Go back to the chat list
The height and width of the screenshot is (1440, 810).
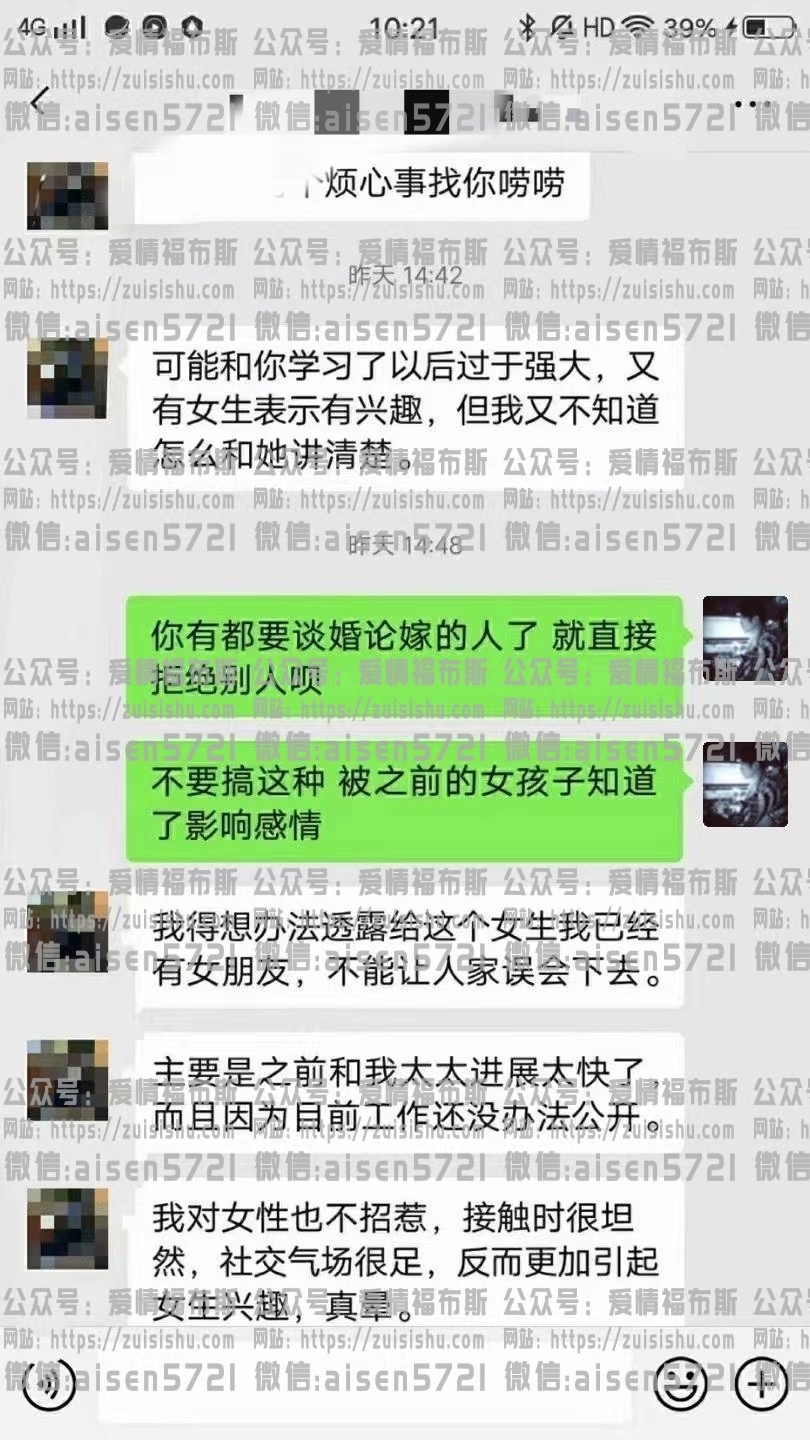tap(40, 101)
